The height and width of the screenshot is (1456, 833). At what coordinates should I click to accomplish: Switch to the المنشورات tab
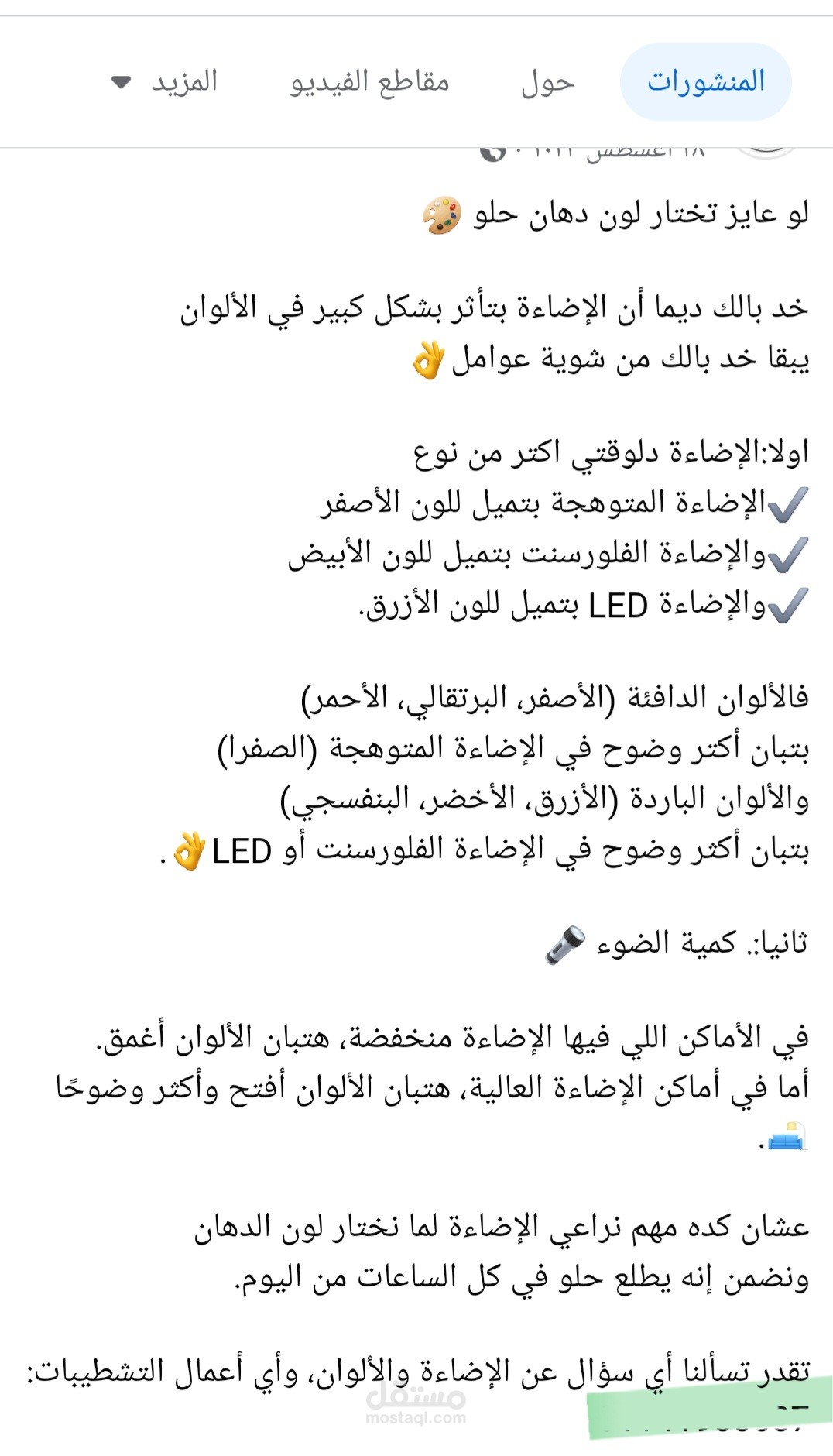coord(705,81)
